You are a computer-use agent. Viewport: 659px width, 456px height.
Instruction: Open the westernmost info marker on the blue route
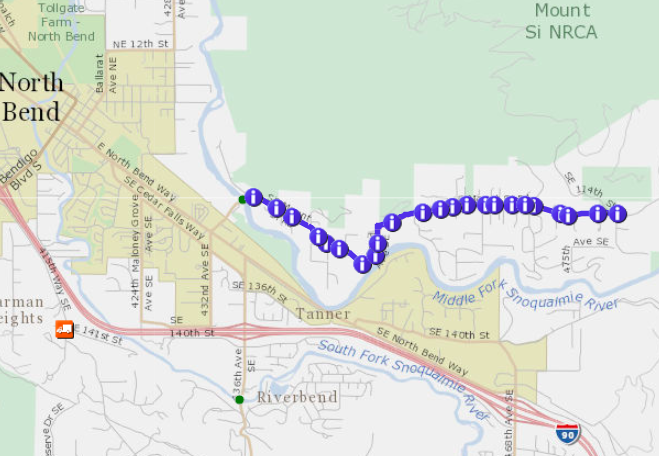254,197
